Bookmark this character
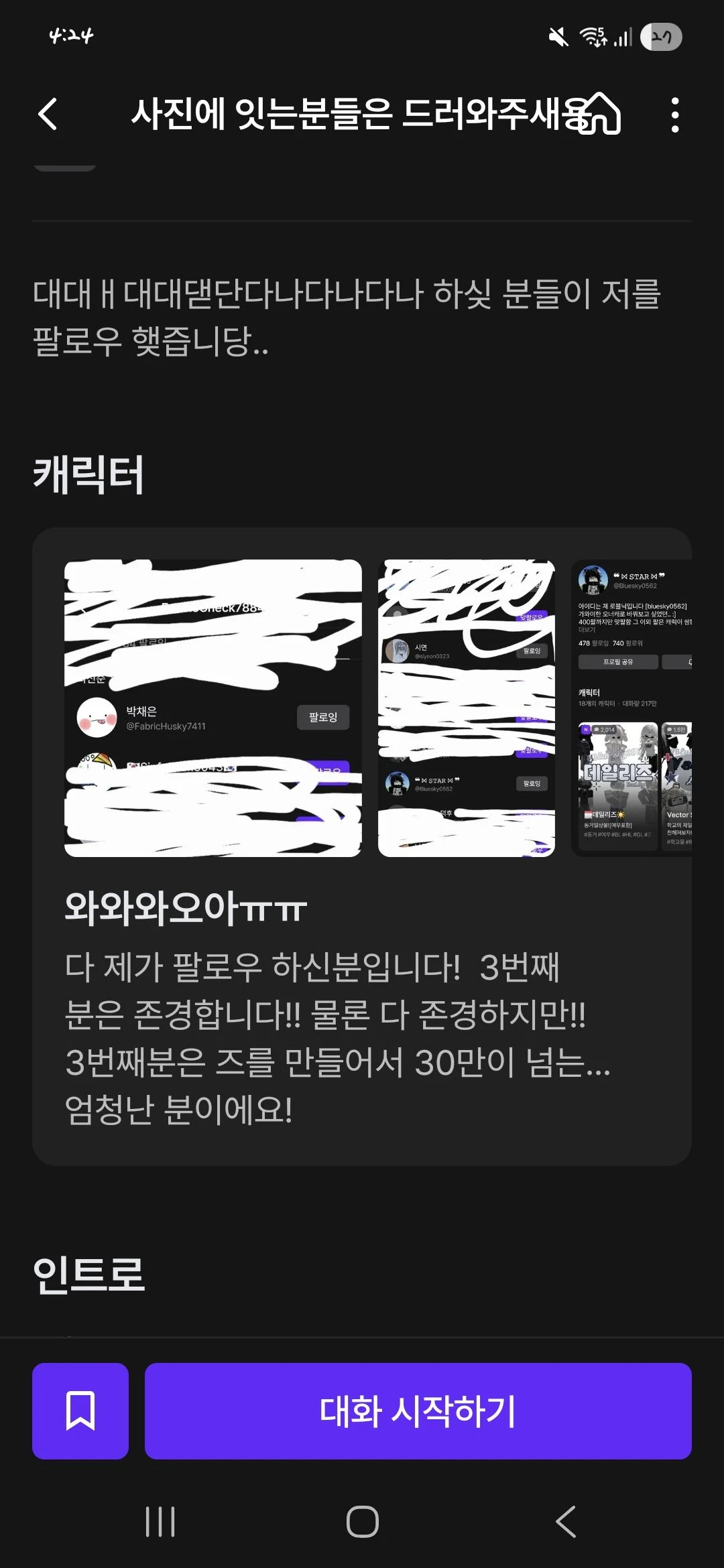The image size is (724, 1568). tap(80, 1411)
